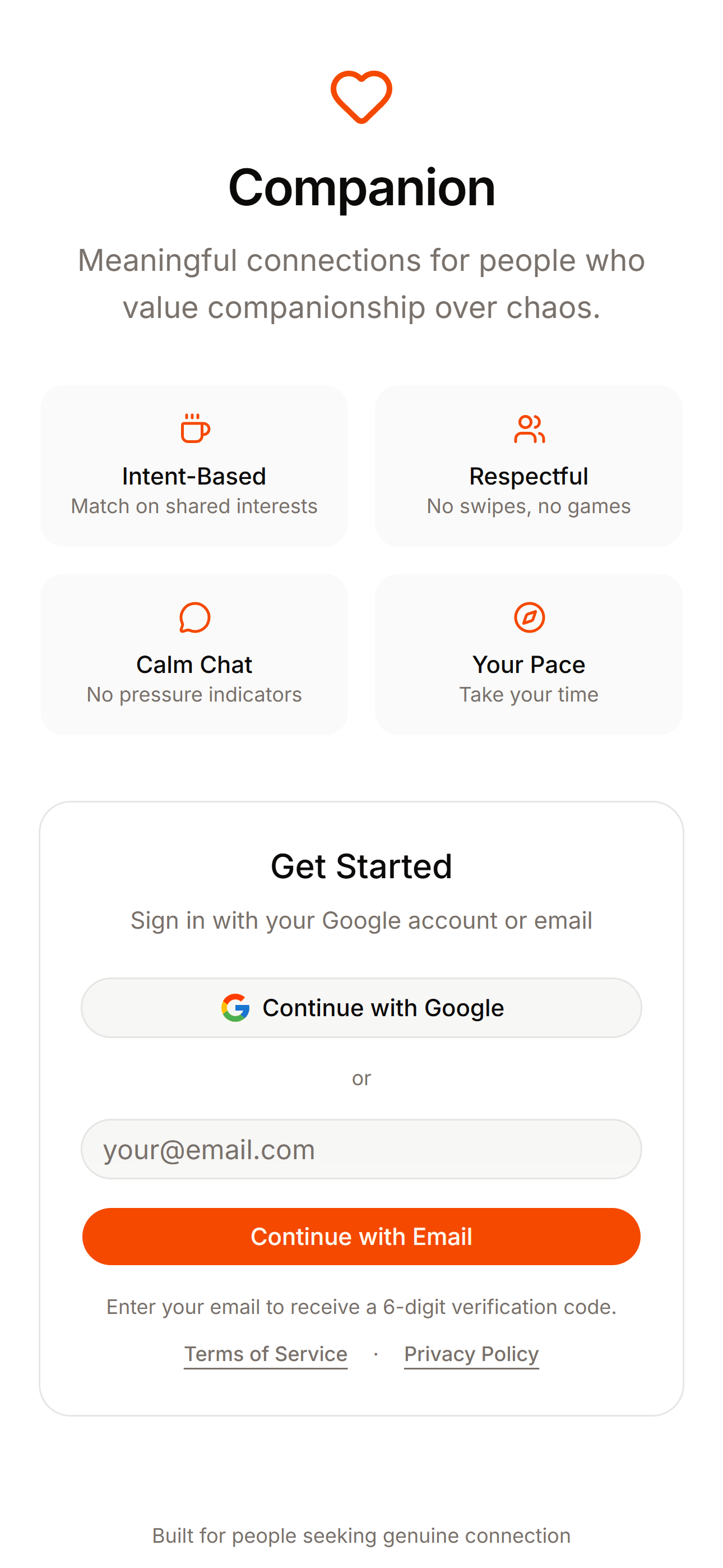
Task: Open the Terms of Service link
Action: click(265, 1354)
